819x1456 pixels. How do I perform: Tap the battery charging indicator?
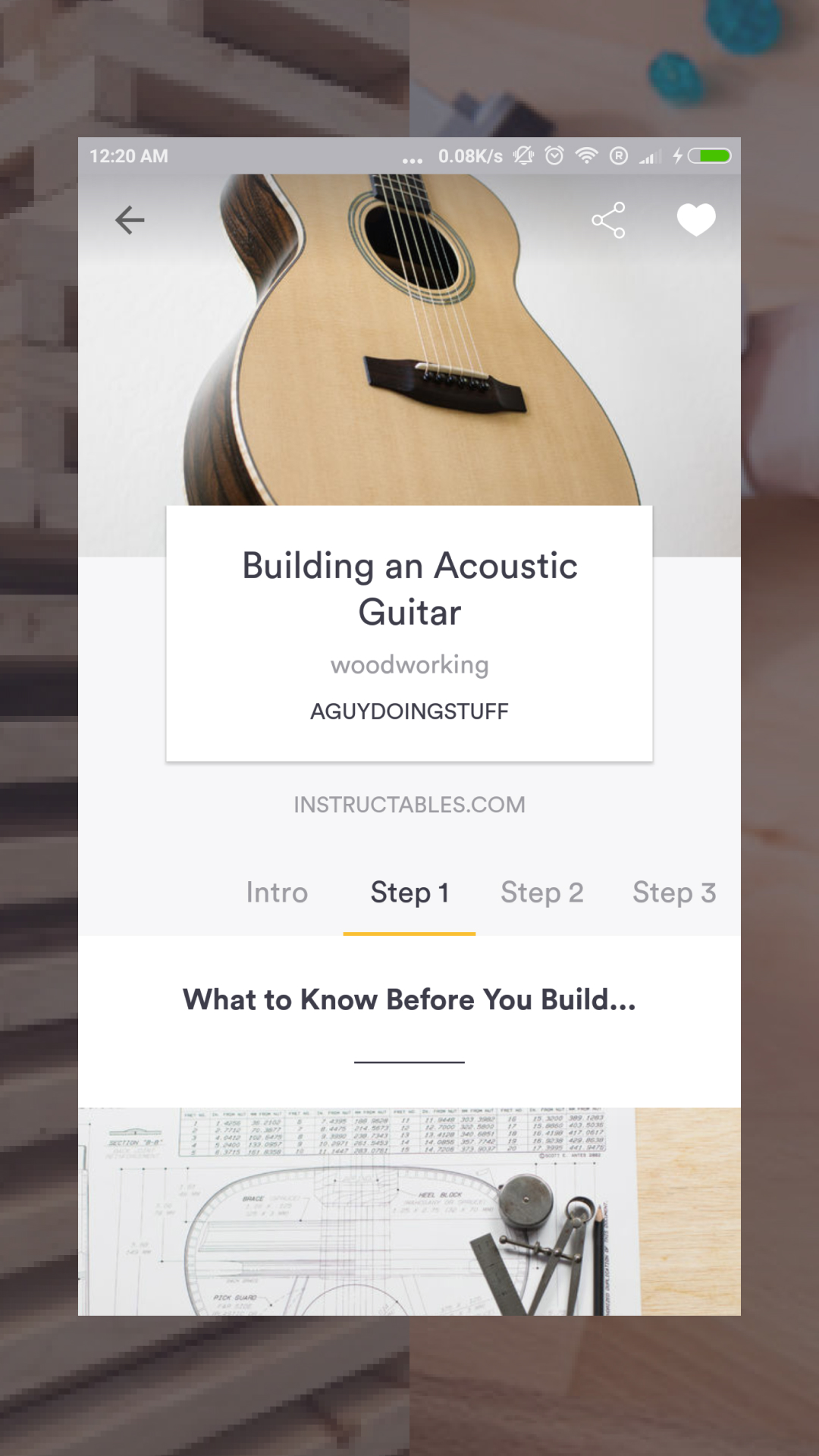707,157
